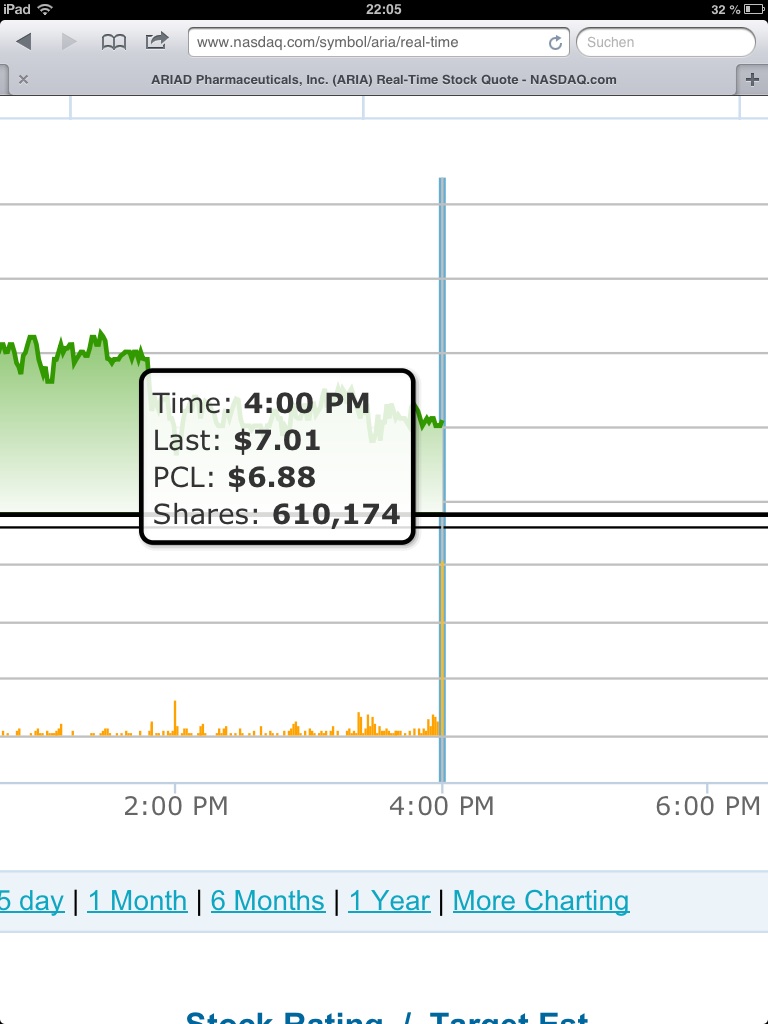Tap the nasdaq.com URL address field

pos(365,43)
